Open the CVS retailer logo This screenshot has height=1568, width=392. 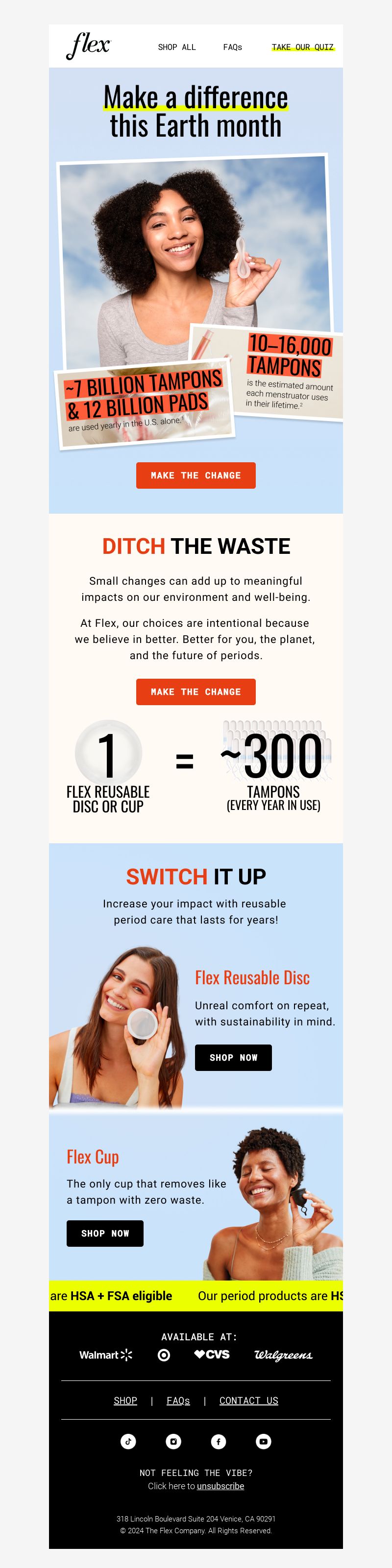point(212,1354)
